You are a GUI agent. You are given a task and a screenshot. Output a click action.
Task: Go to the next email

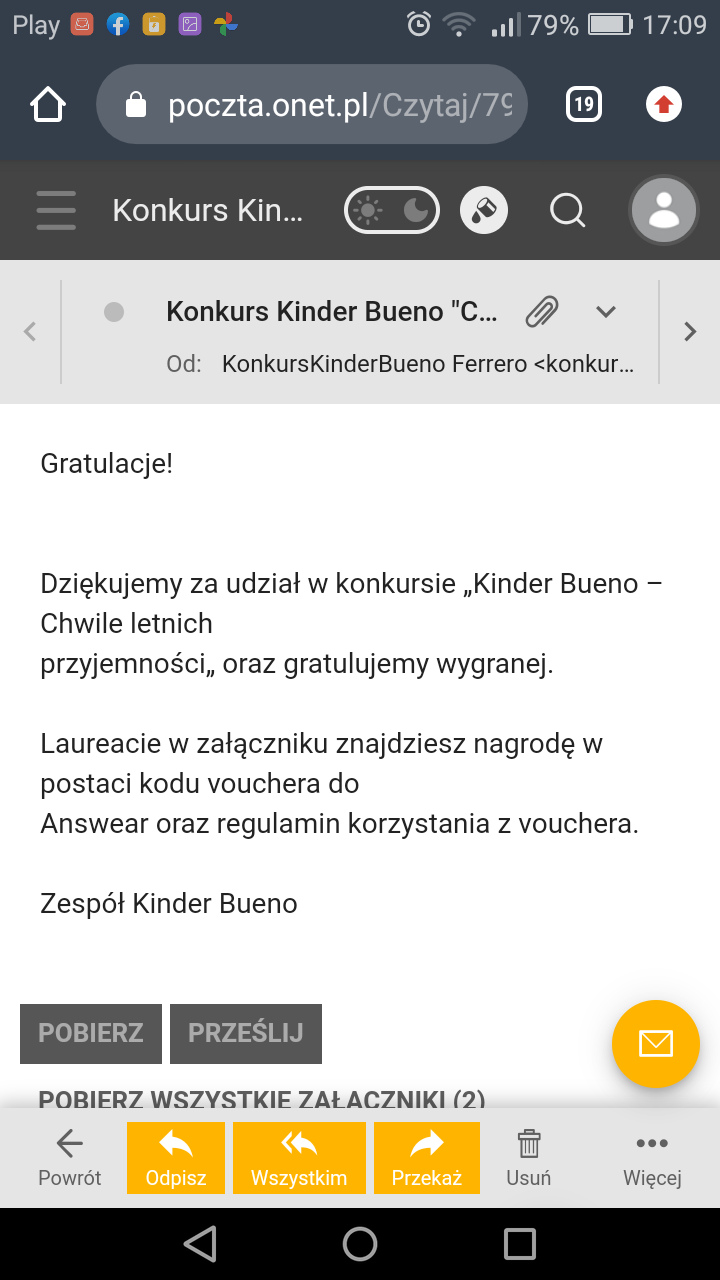(690, 332)
